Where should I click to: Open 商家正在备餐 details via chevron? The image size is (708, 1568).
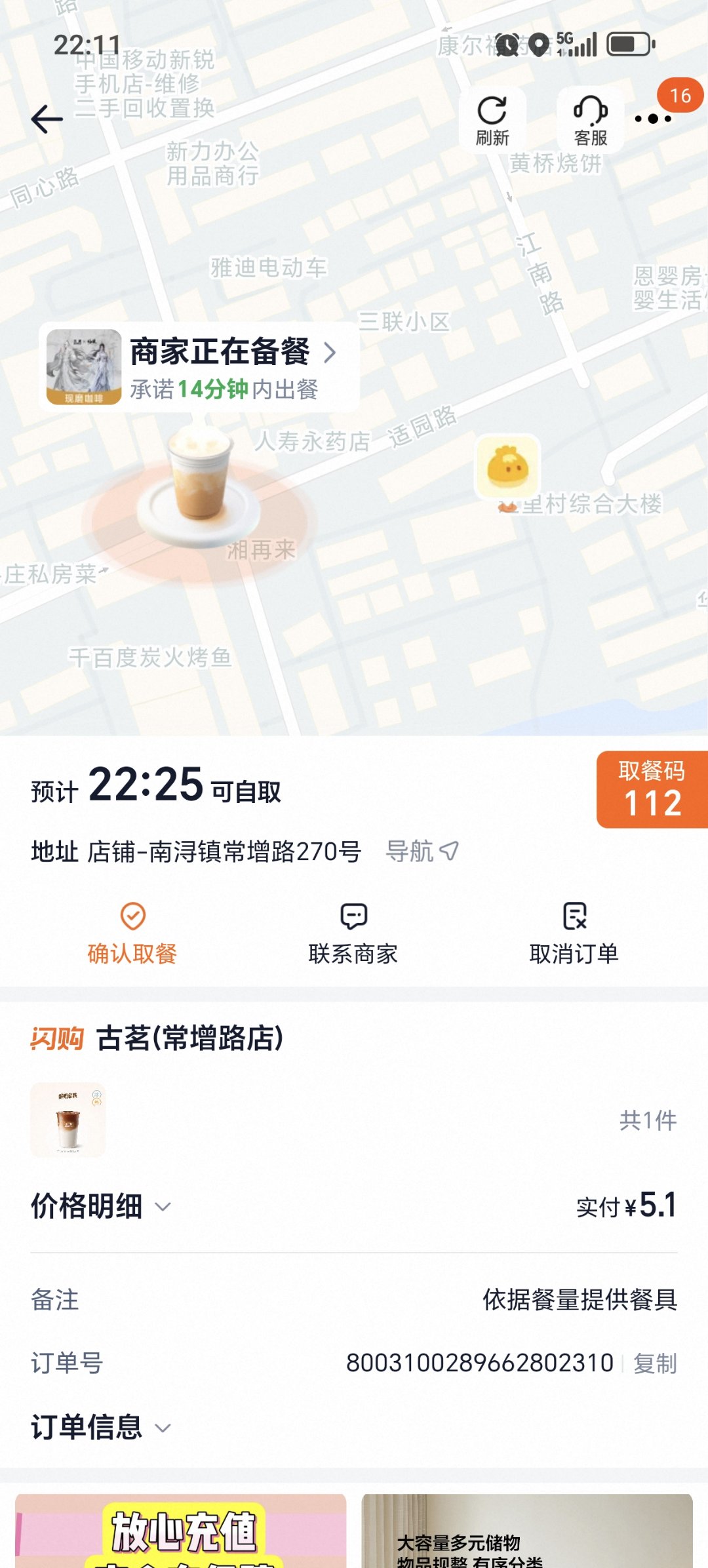pyautogui.click(x=333, y=352)
